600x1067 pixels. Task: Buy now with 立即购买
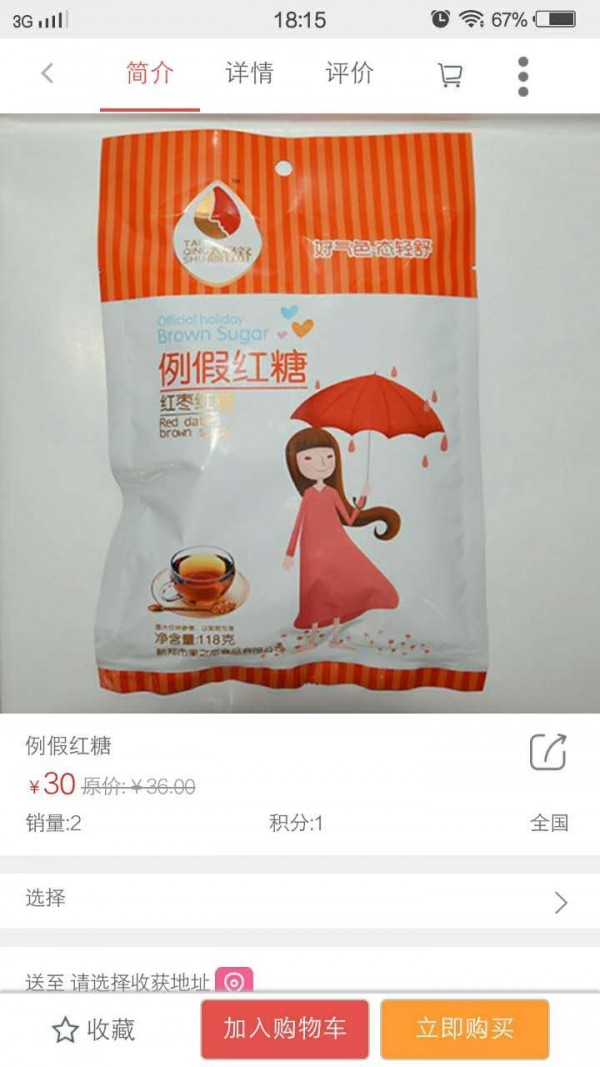[465, 1029]
